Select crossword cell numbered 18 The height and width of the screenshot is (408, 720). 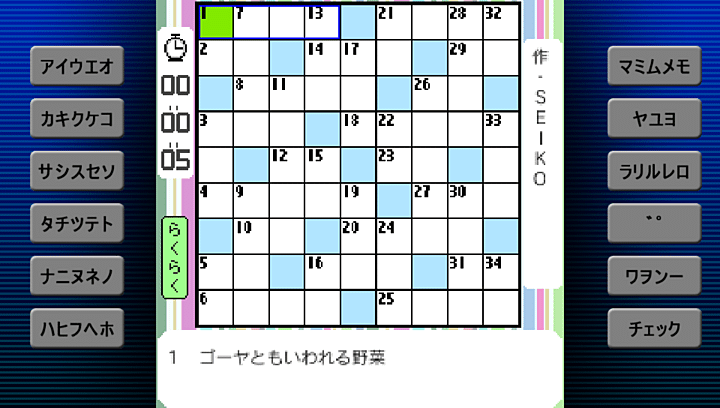click(x=358, y=129)
